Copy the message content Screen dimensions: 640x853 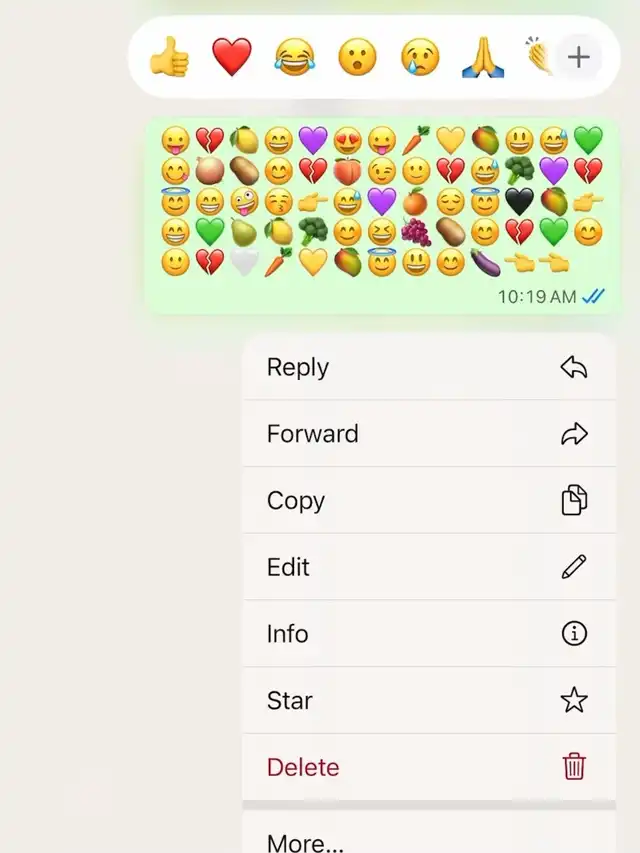[429, 500]
